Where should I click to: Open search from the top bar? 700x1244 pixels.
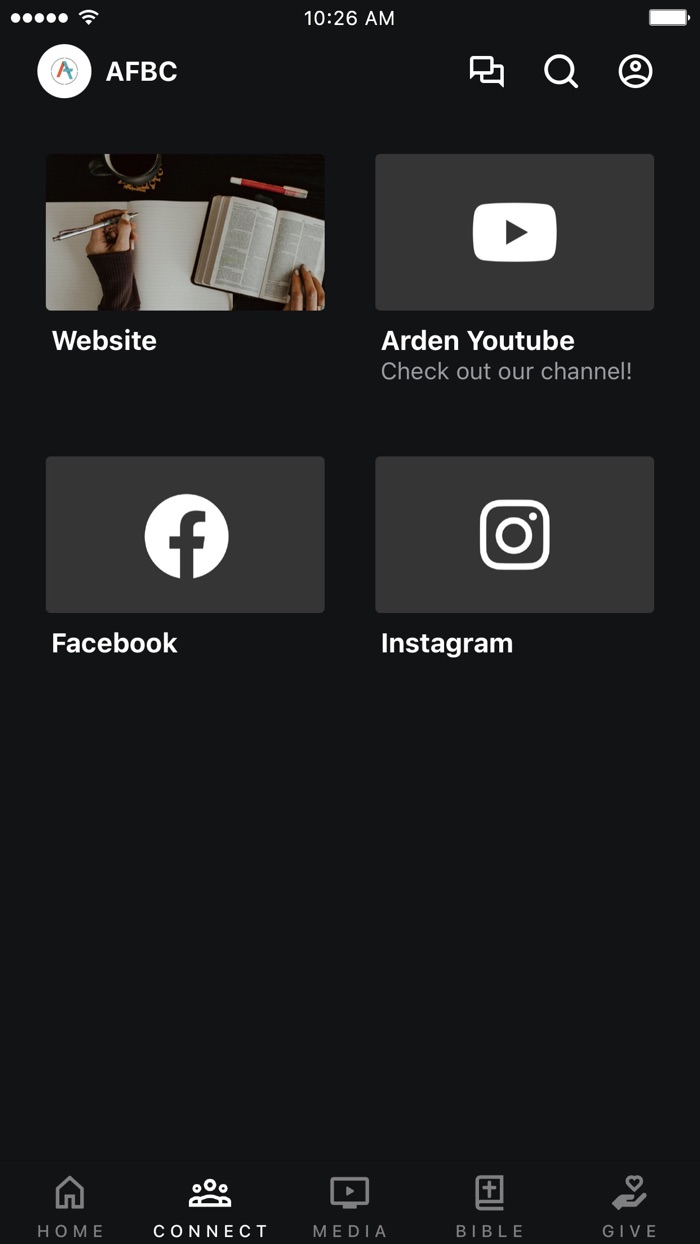point(561,72)
